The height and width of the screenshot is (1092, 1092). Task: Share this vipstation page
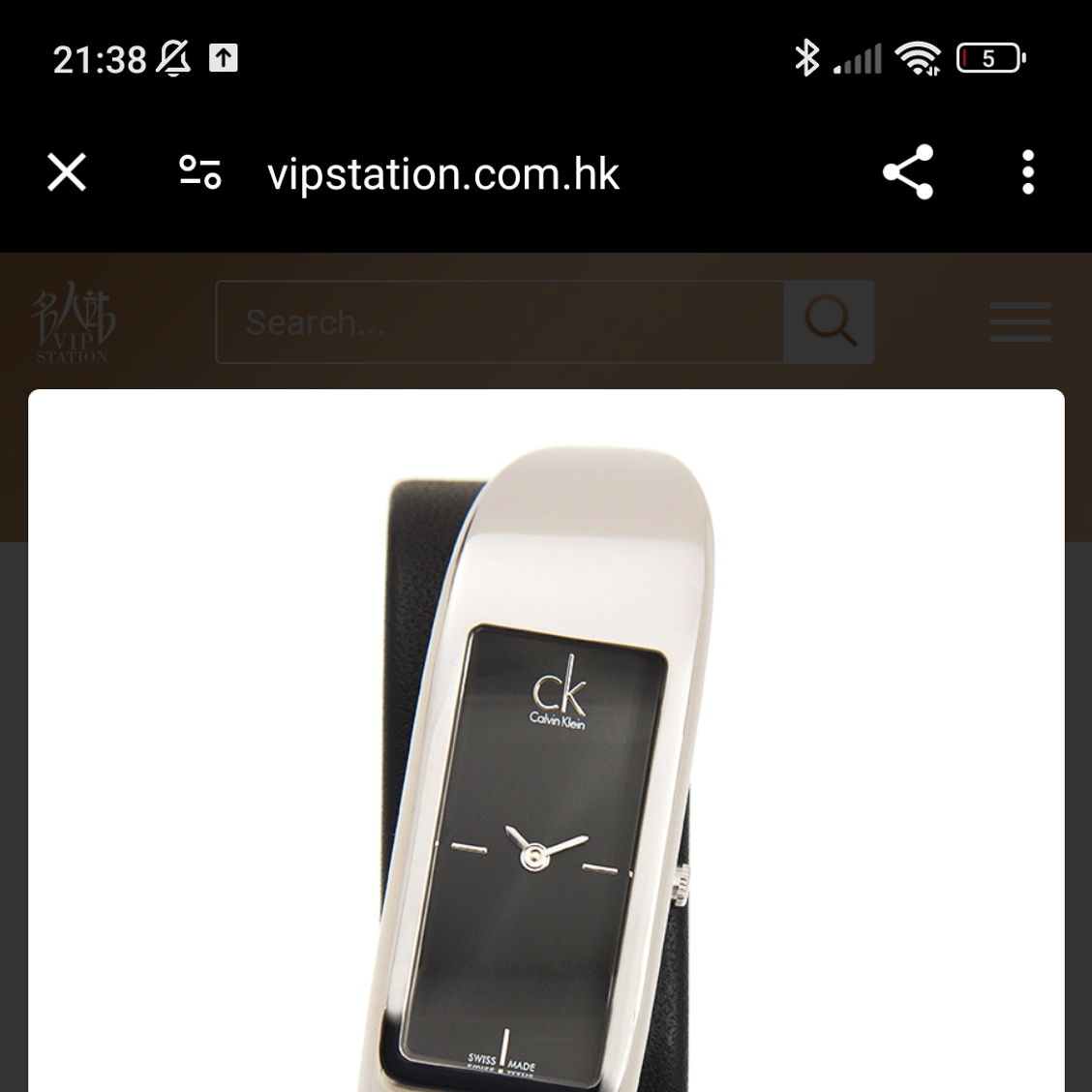(907, 173)
